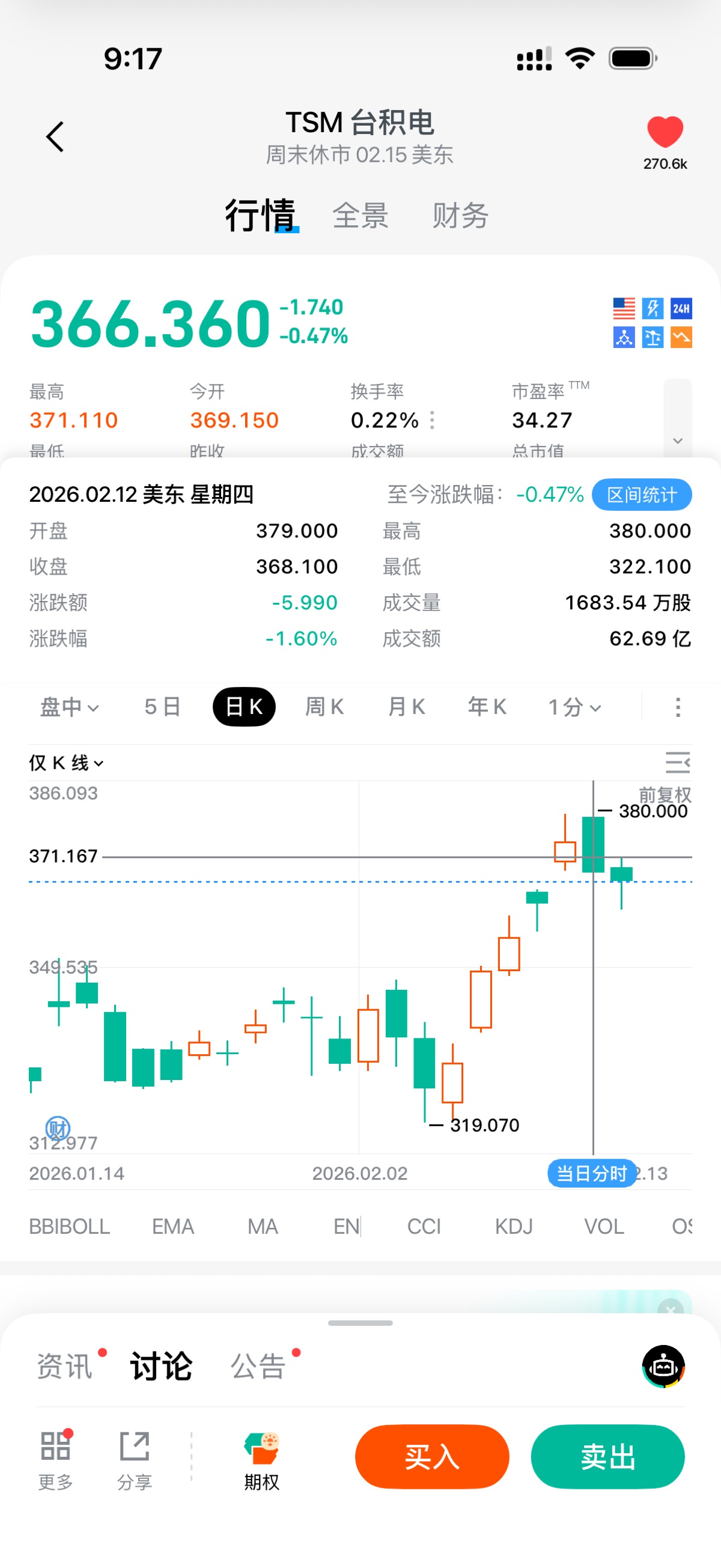Tap 买入 to buy TSM
Screen dimensions: 721x1568
432,1457
